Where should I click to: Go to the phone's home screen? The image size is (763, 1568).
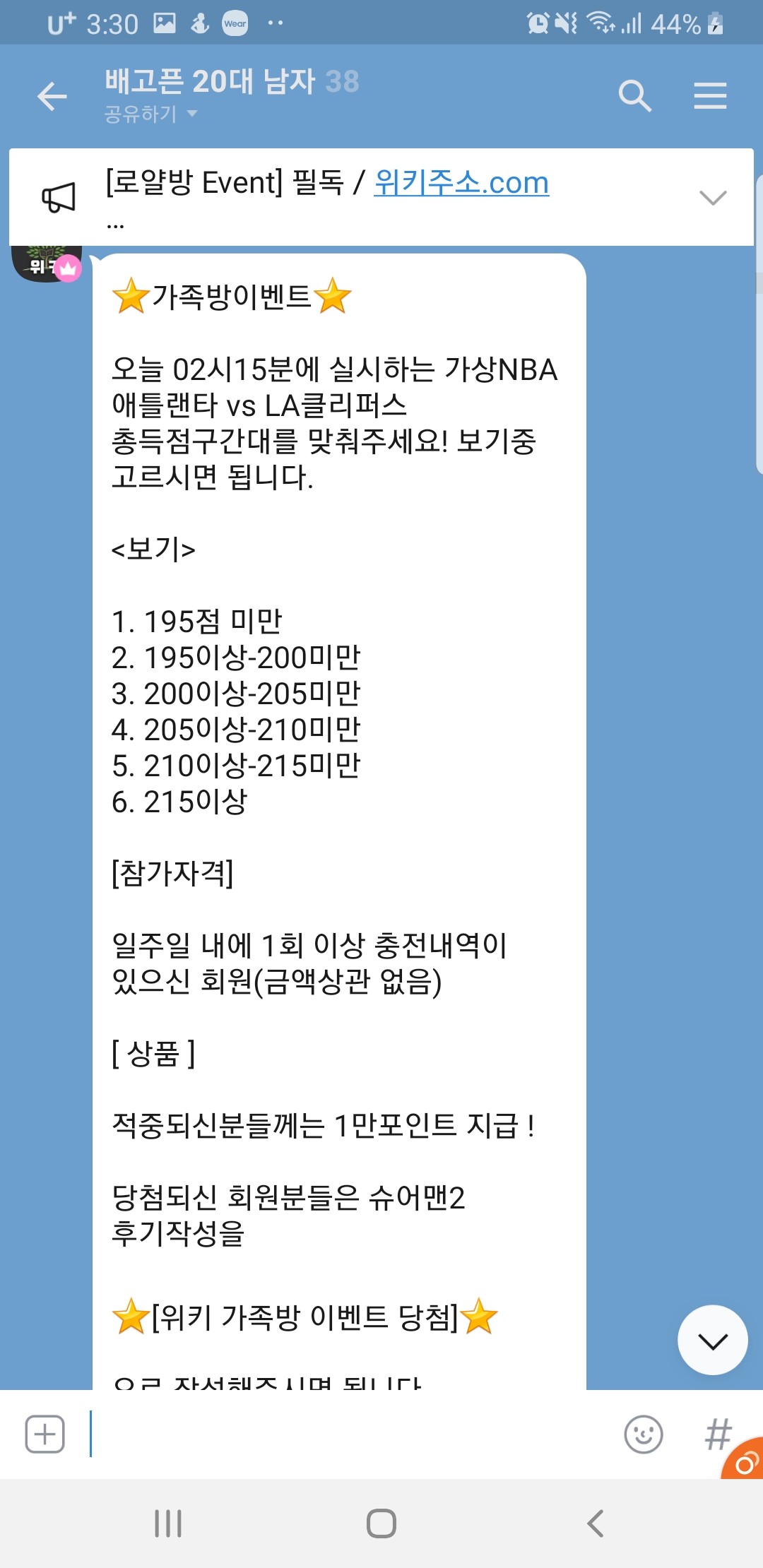(x=381, y=1524)
